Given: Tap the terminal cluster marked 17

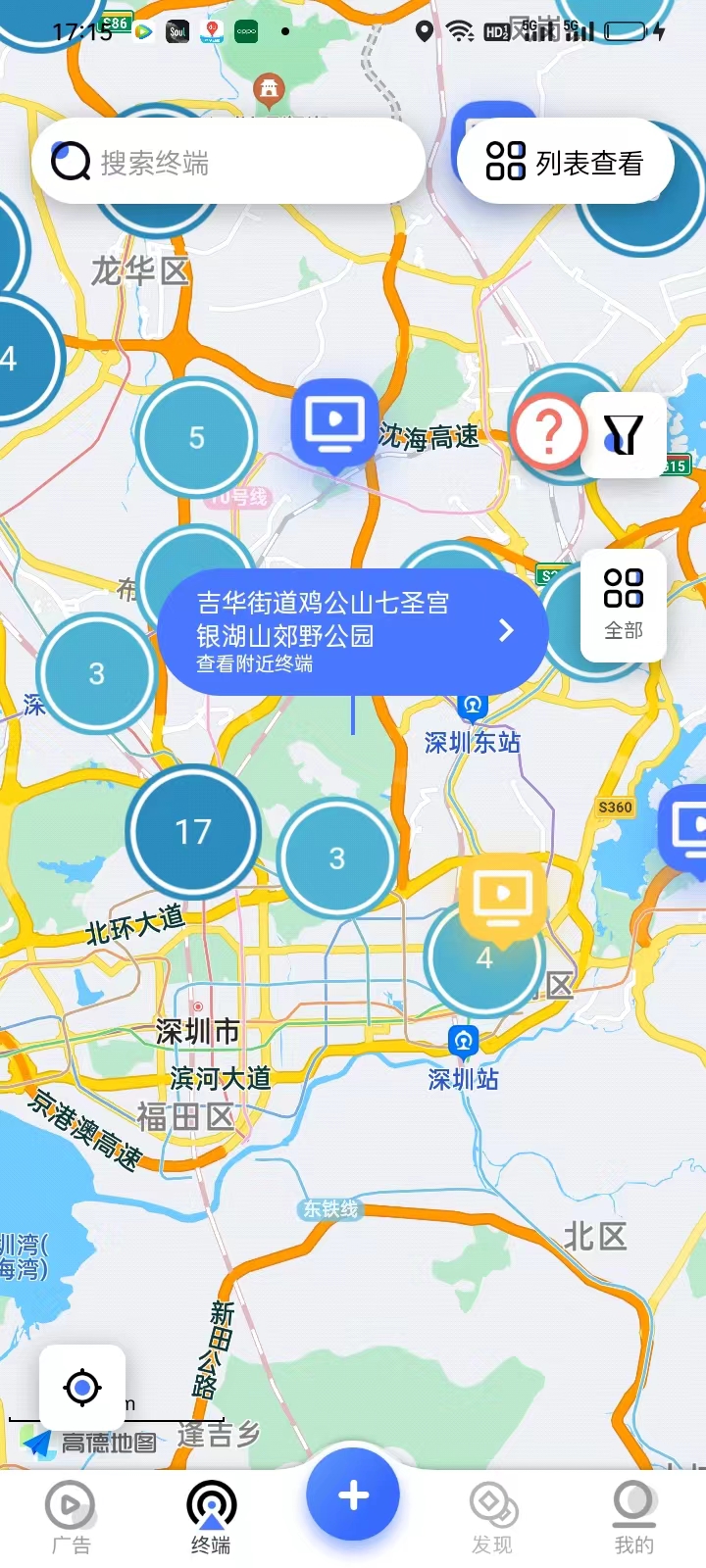Looking at the screenshot, I should pos(193,831).
